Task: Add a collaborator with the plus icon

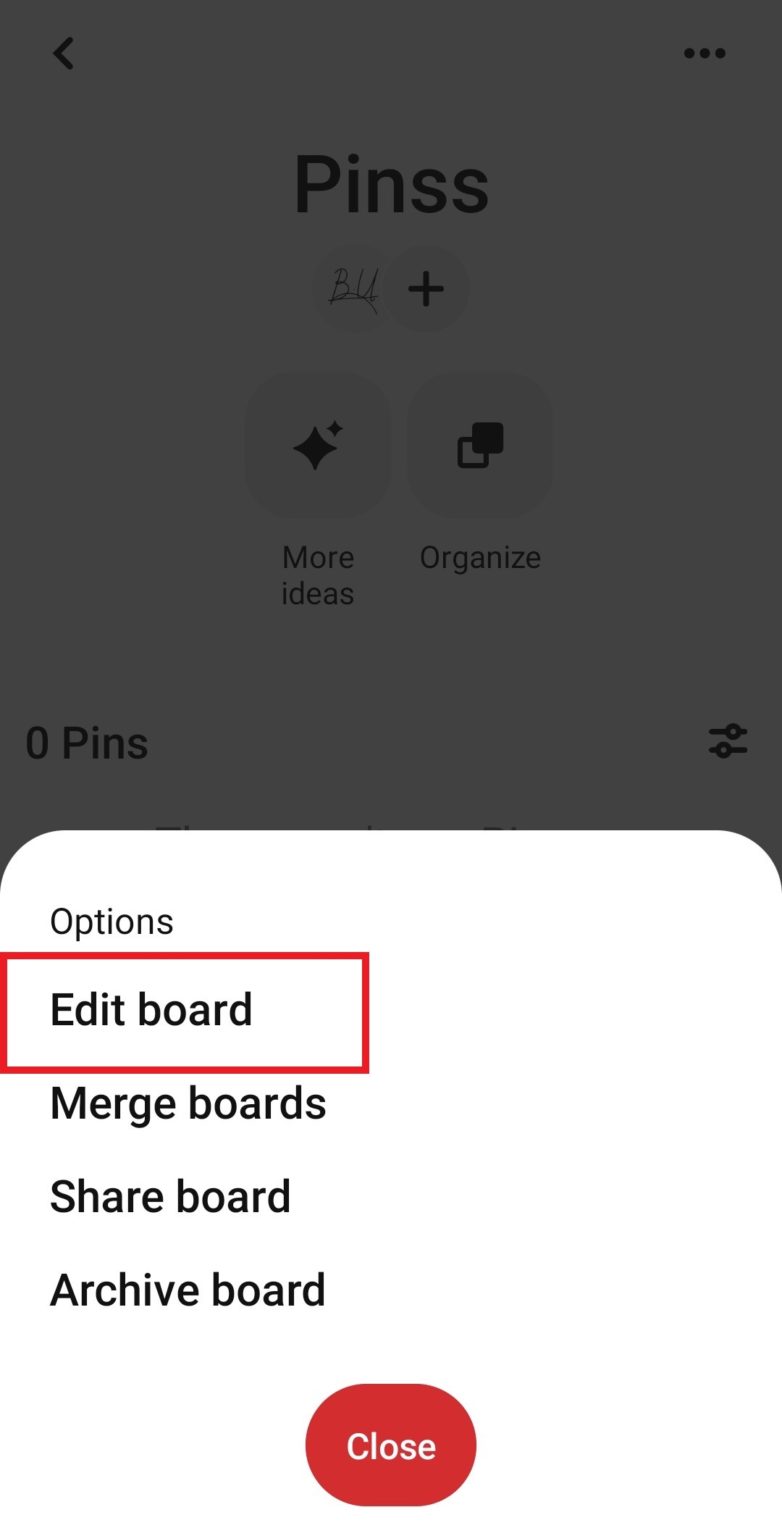Action: (x=426, y=289)
